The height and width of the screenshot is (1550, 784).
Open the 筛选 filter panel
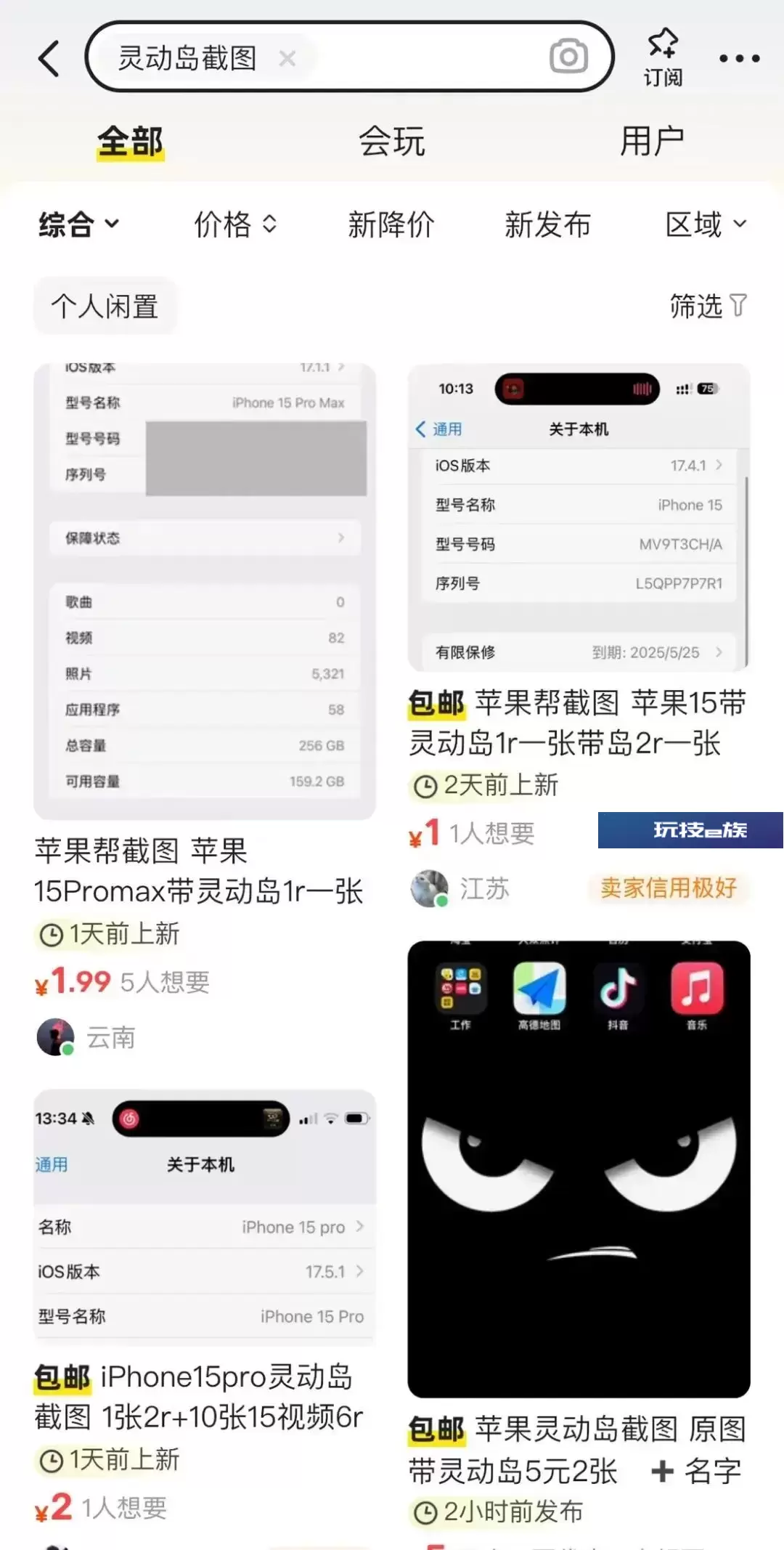click(x=708, y=306)
